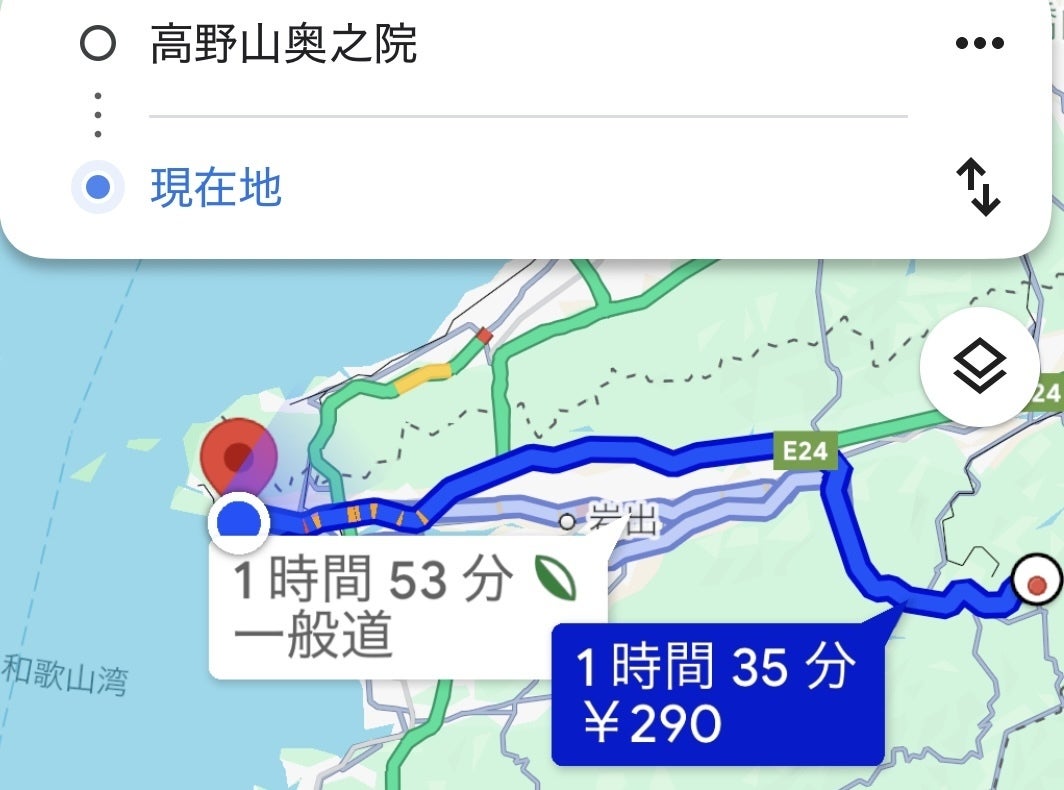Swap start and destination points

pos(978,187)
